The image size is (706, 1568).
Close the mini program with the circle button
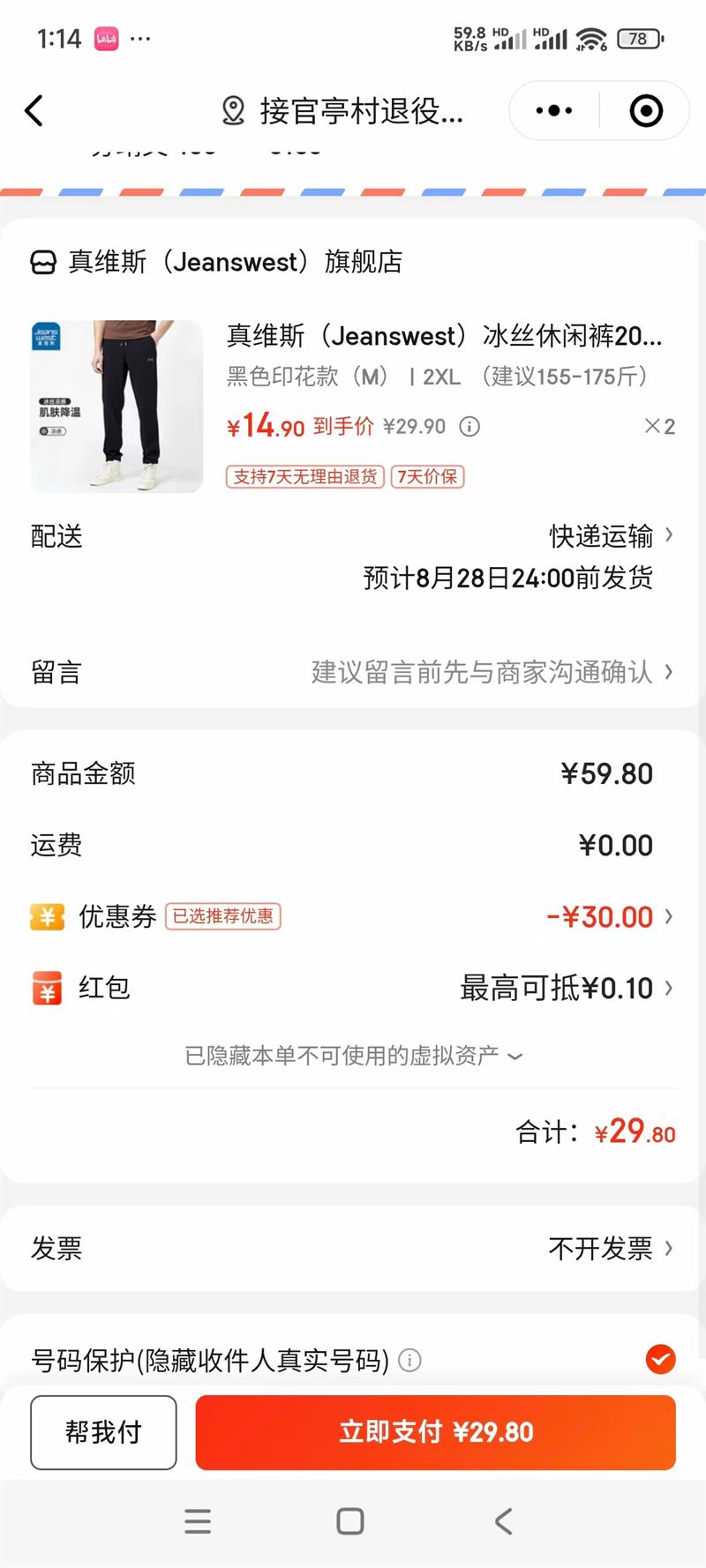(646, 111)
